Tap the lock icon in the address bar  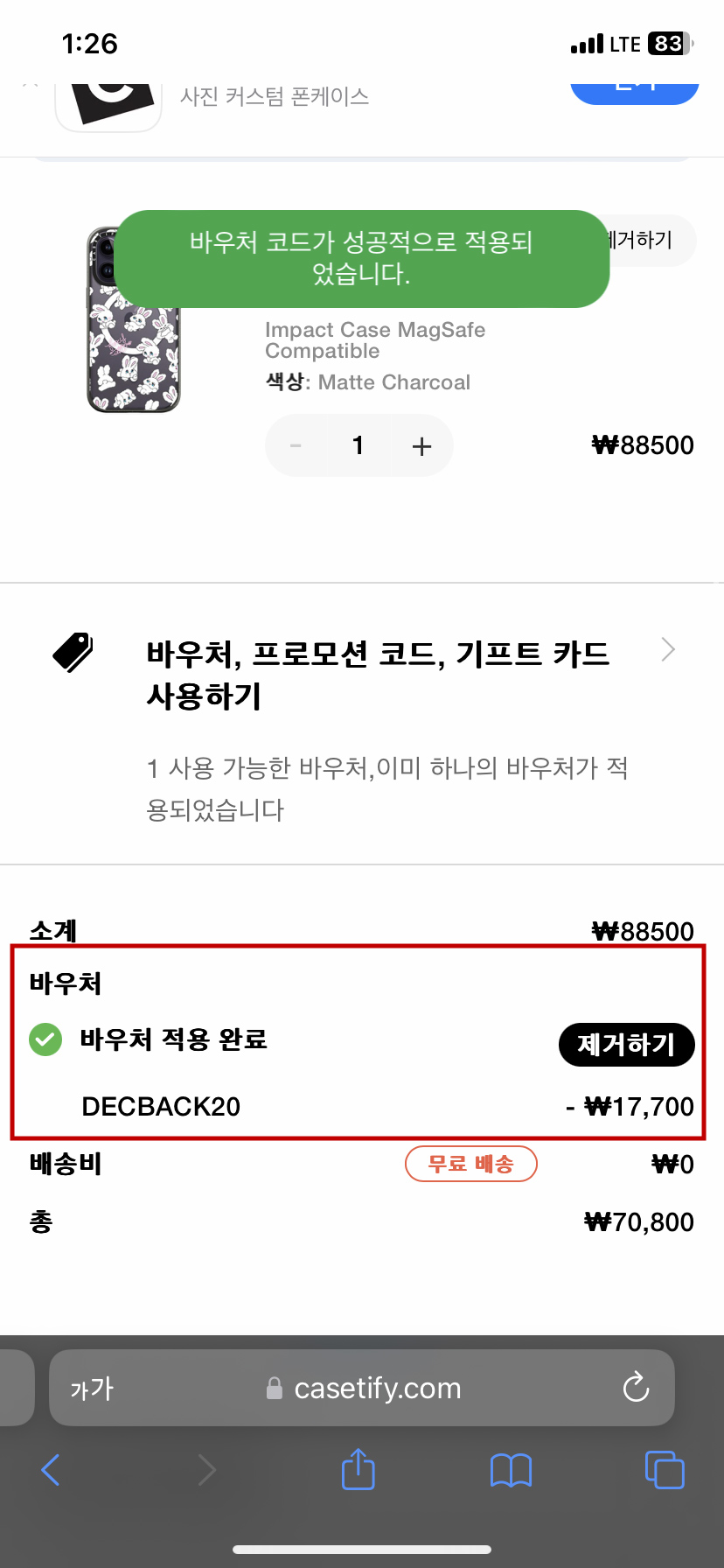(274, 1387)
